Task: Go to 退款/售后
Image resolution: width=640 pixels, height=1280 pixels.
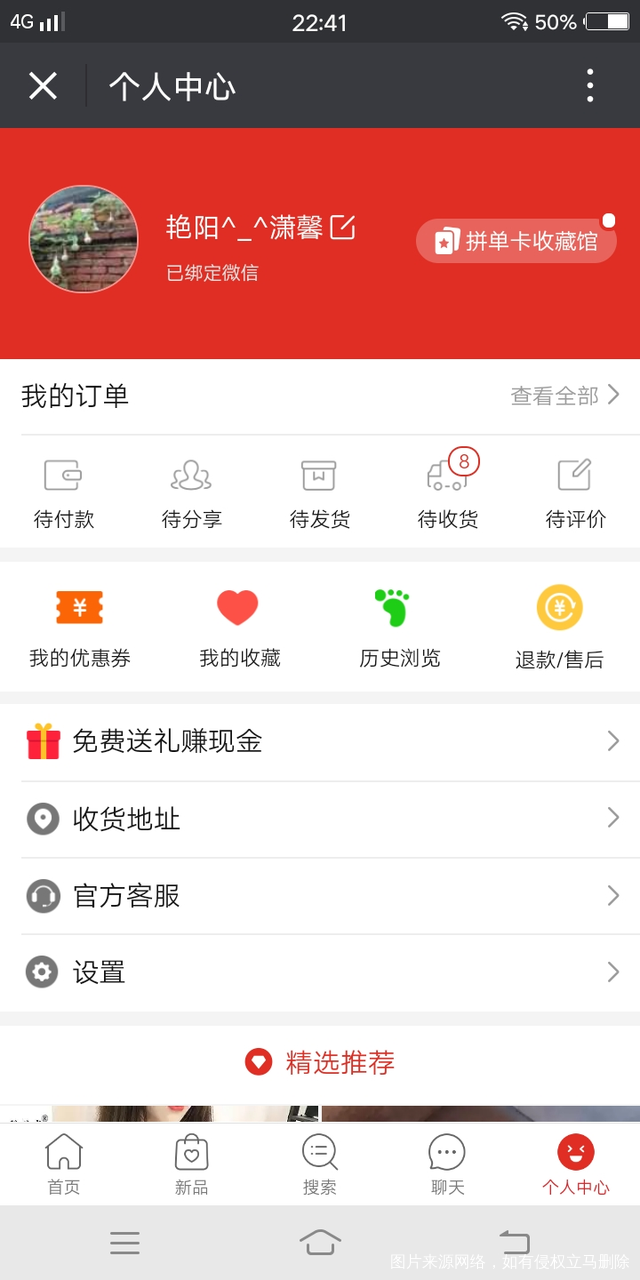Action: pyautogui.click(x=559, y=628)
